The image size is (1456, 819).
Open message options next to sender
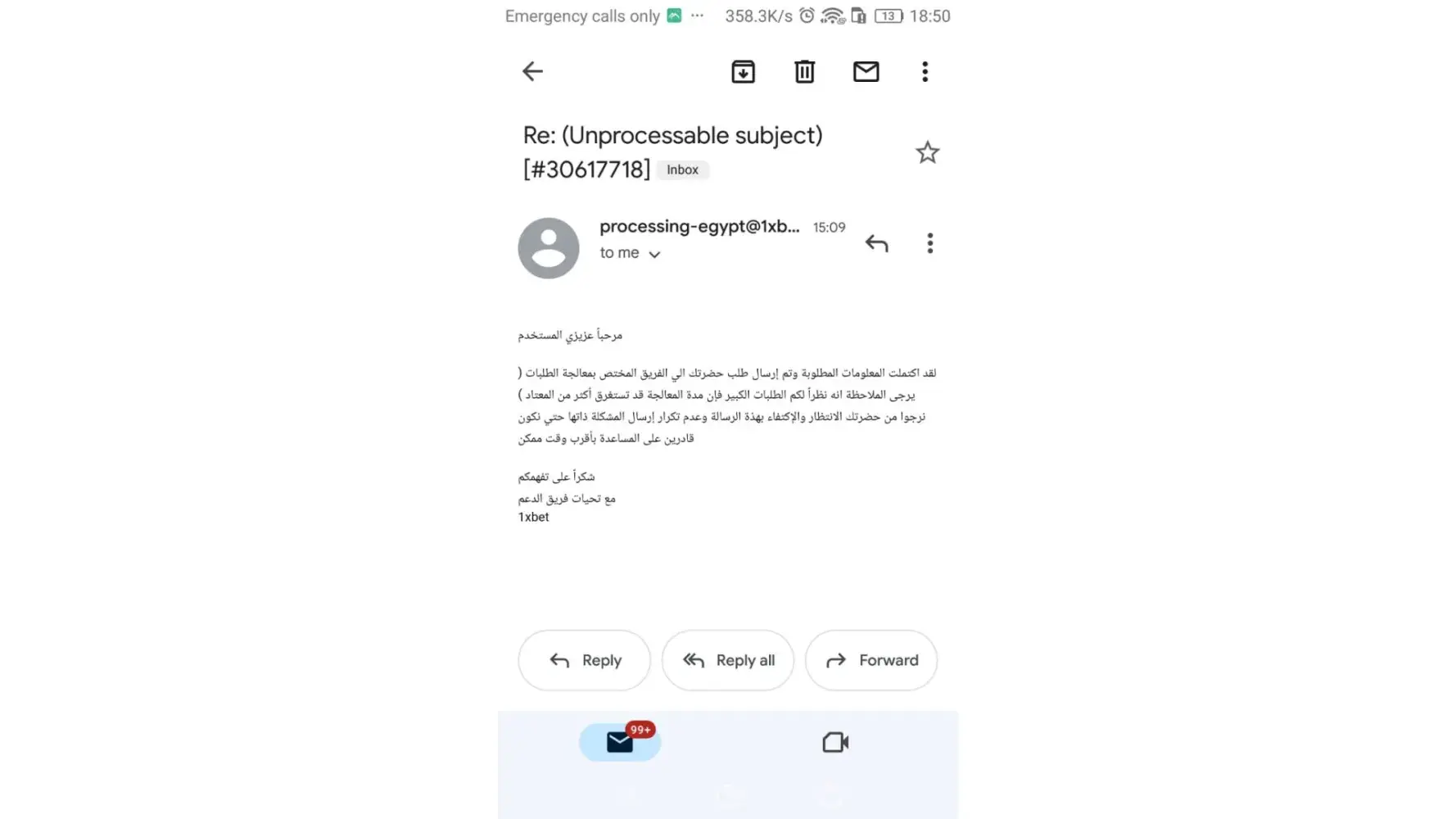(x=929, y=243)
